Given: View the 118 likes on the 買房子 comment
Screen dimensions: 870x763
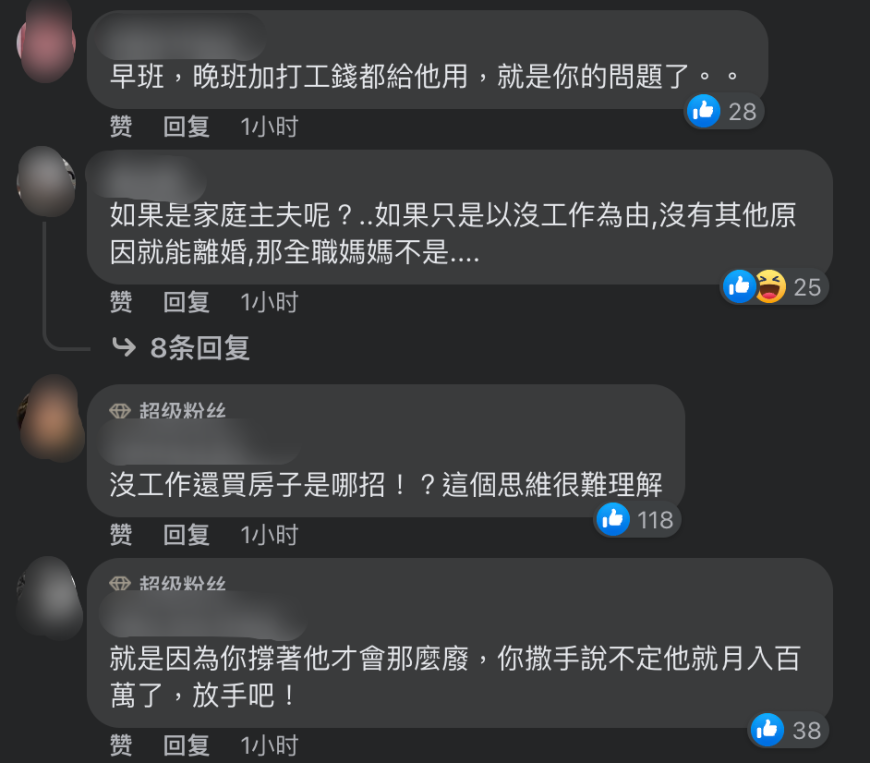Looking at the screenshot, I should [636, 519].
